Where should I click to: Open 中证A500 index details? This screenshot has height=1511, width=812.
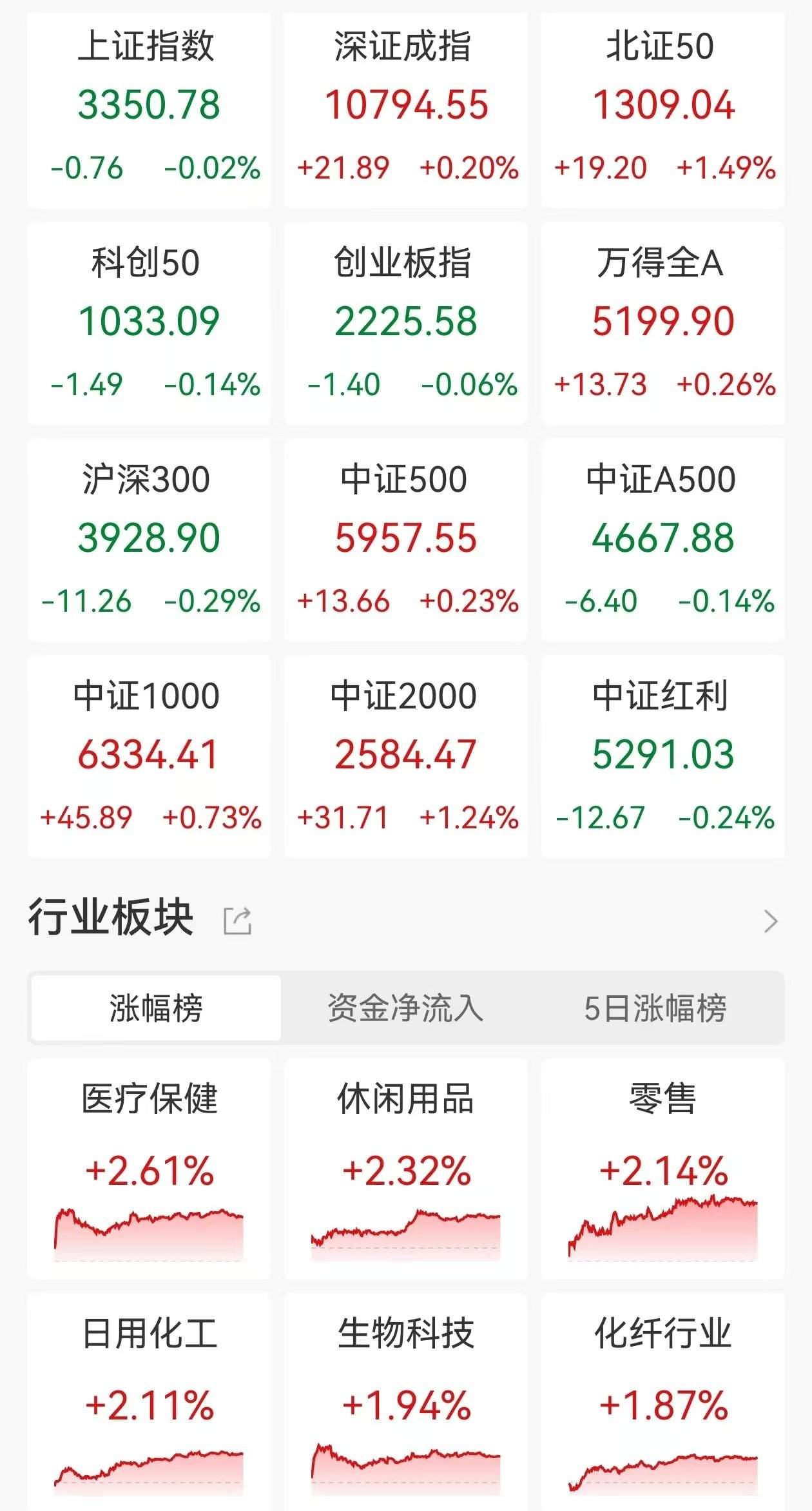[x=663, y=540]
